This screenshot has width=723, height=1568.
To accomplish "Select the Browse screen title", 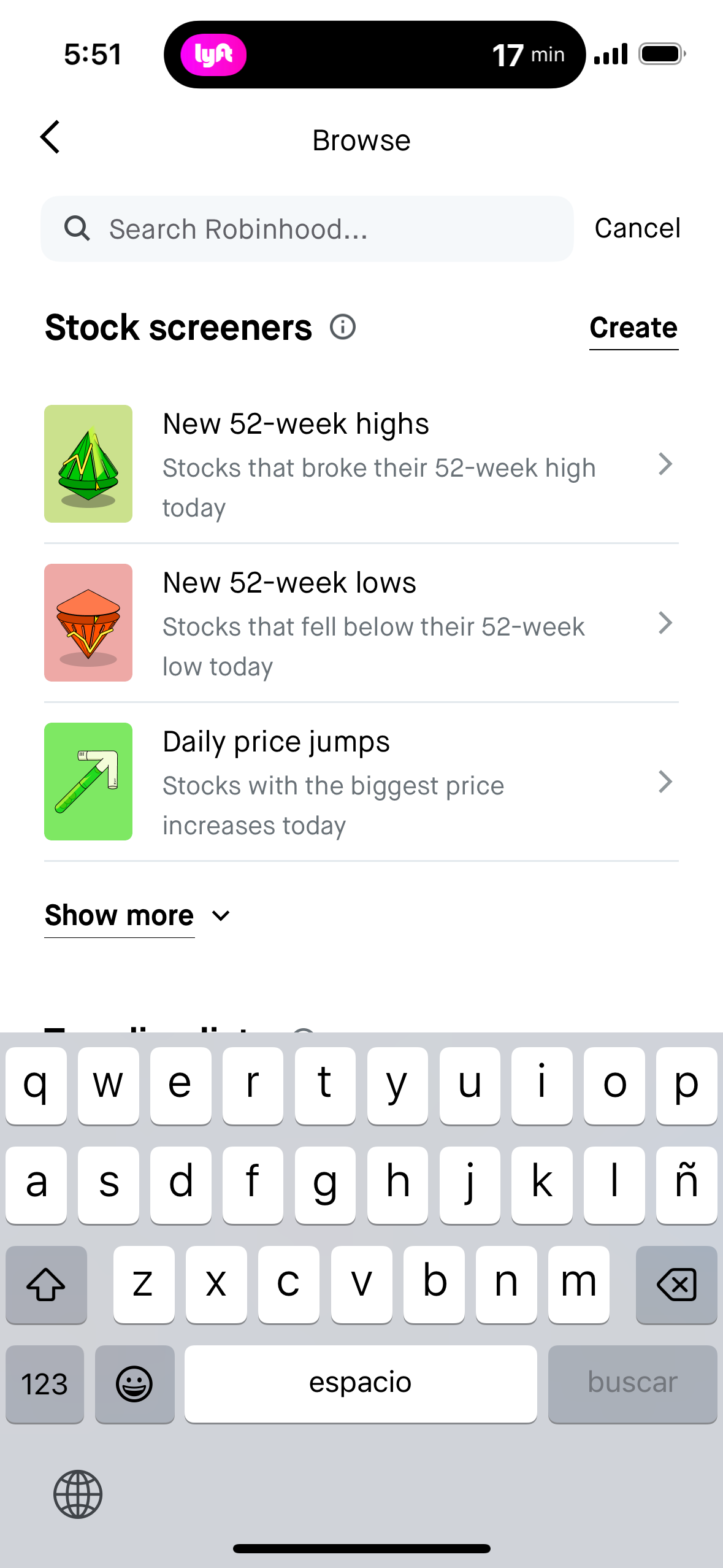I will point(361,140).
